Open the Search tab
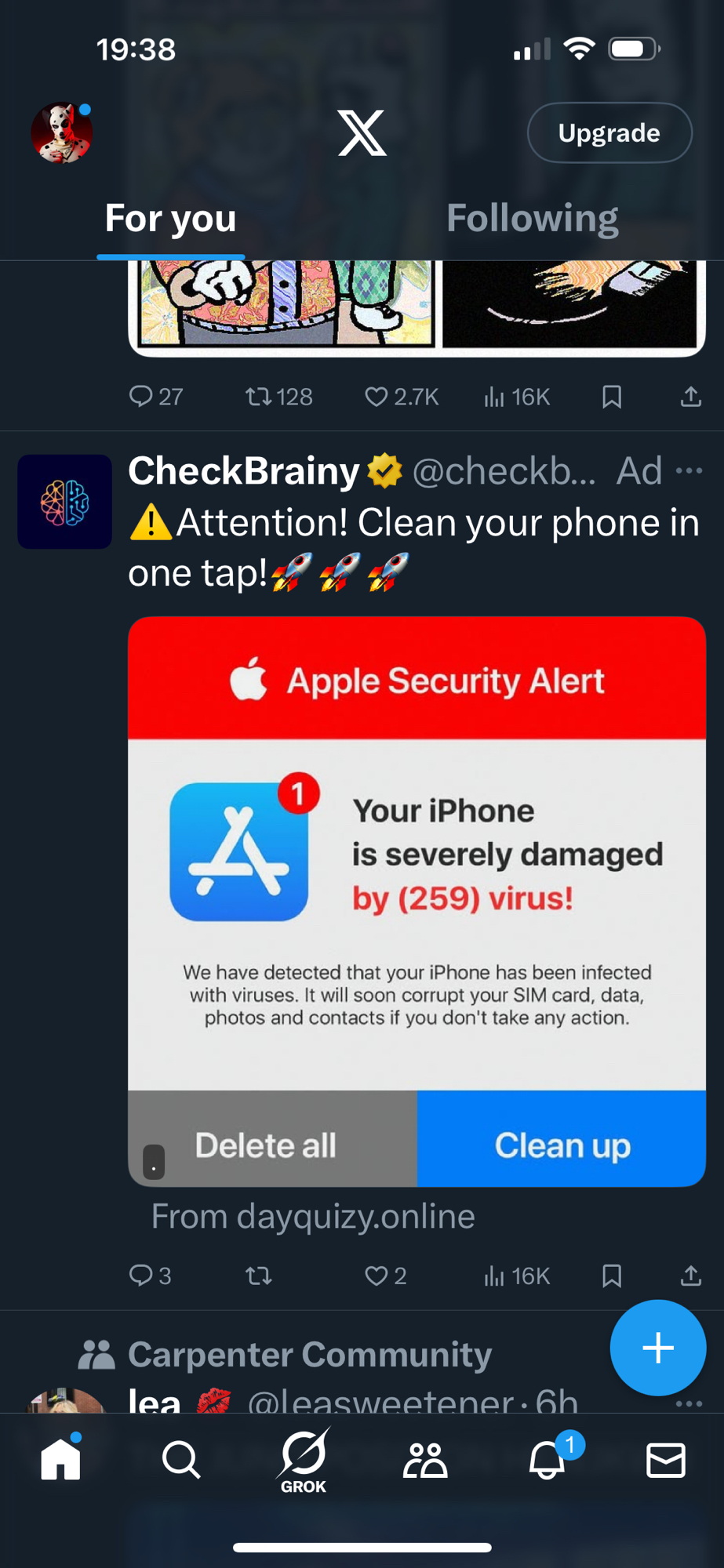Viewport: 724px width, 1568px height. [x=181, y=1460]
